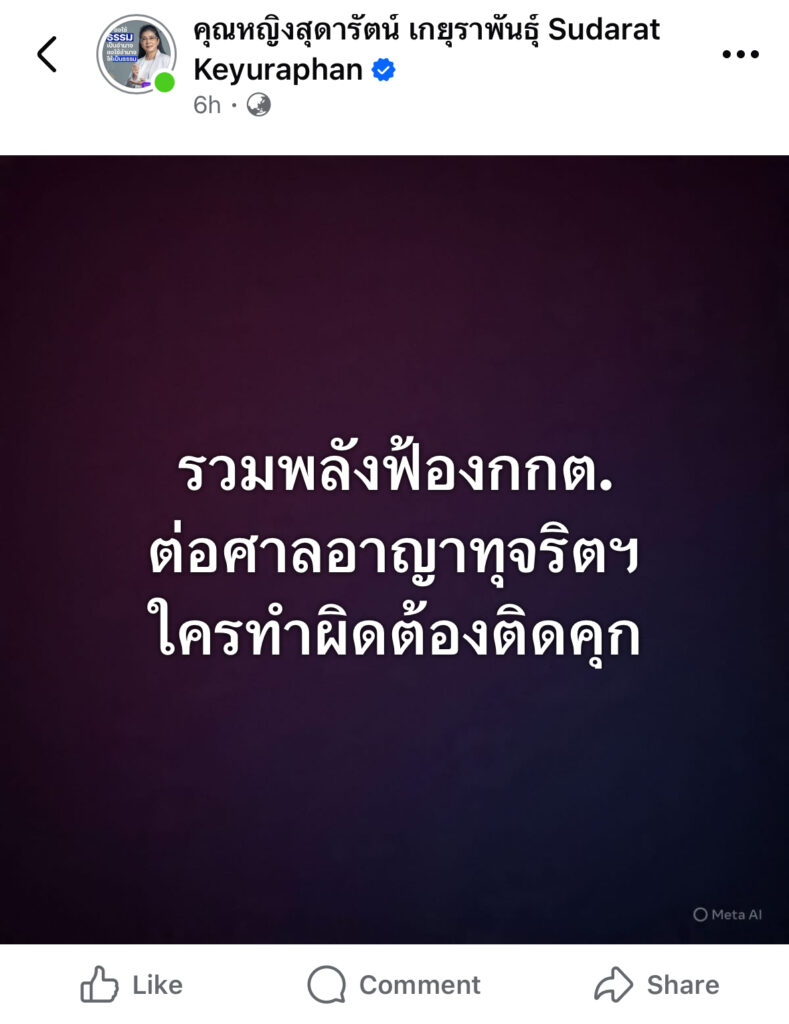Image resolution: width=789 pixels, height=1024 pixels.
Task: Open the purple text post image
Action: click(x=394, y=548)
